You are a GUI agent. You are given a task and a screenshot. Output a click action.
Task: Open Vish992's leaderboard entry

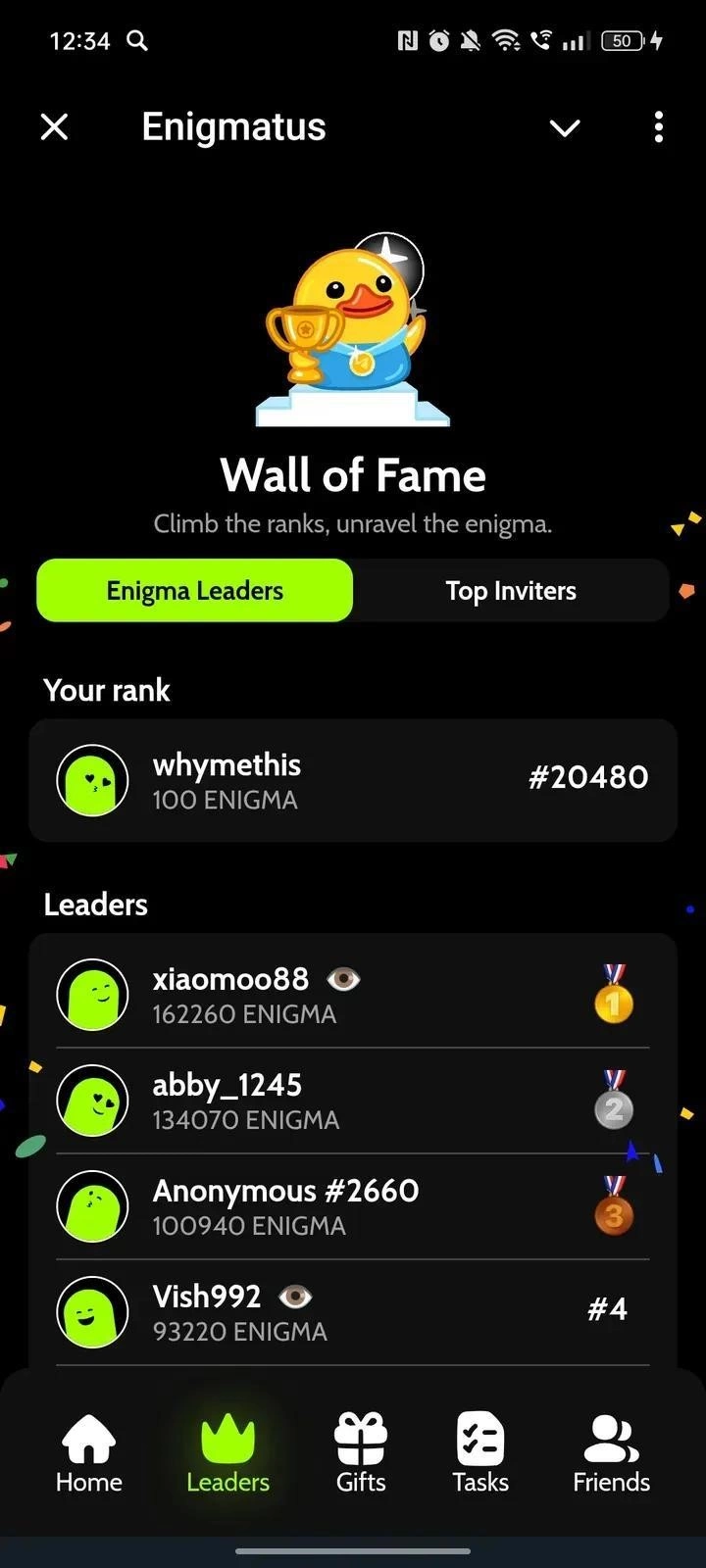[x=353, y=1312]
